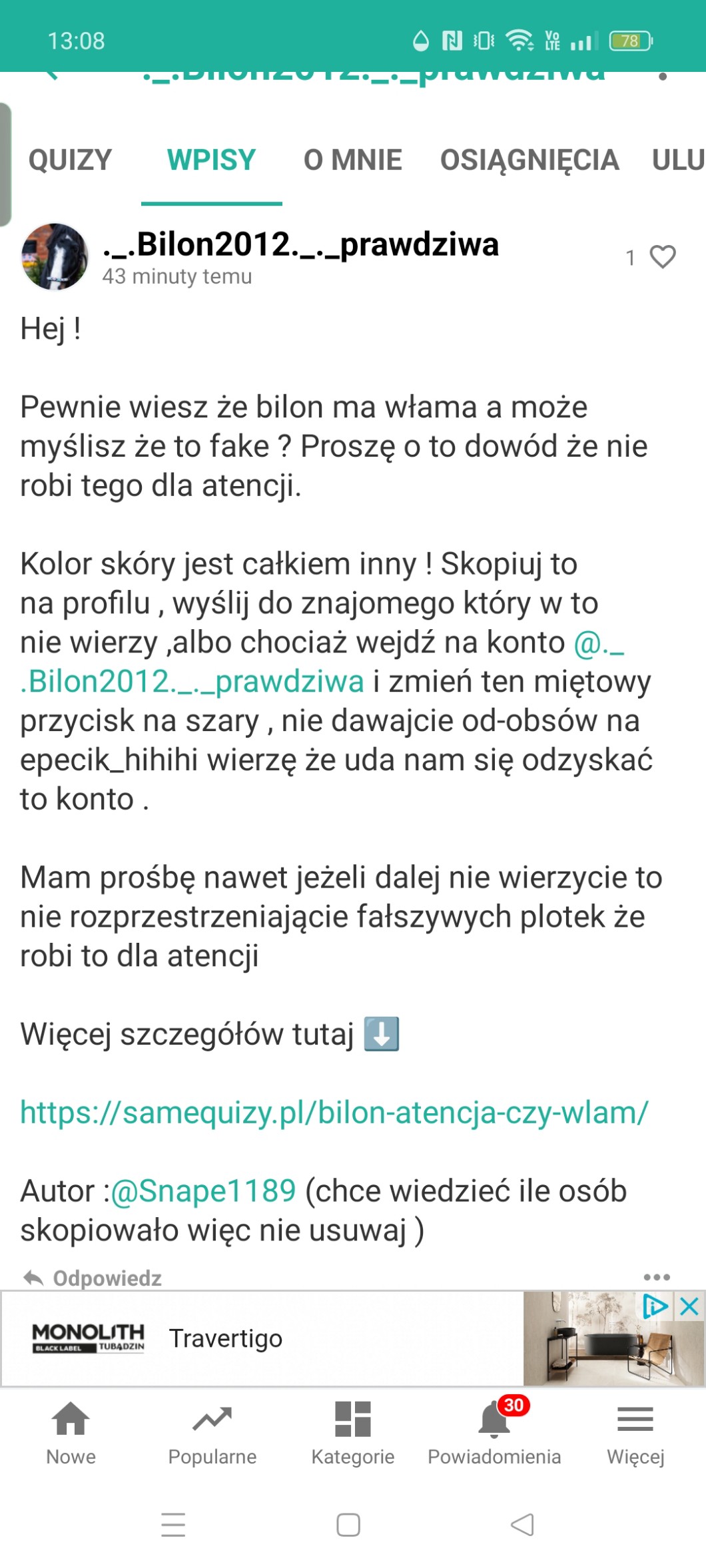Viewport: 706px width, 1568px height.
Task: Like the post by ._.Bilon2012._._prawdziwa
Action: [x=662, y=257]
